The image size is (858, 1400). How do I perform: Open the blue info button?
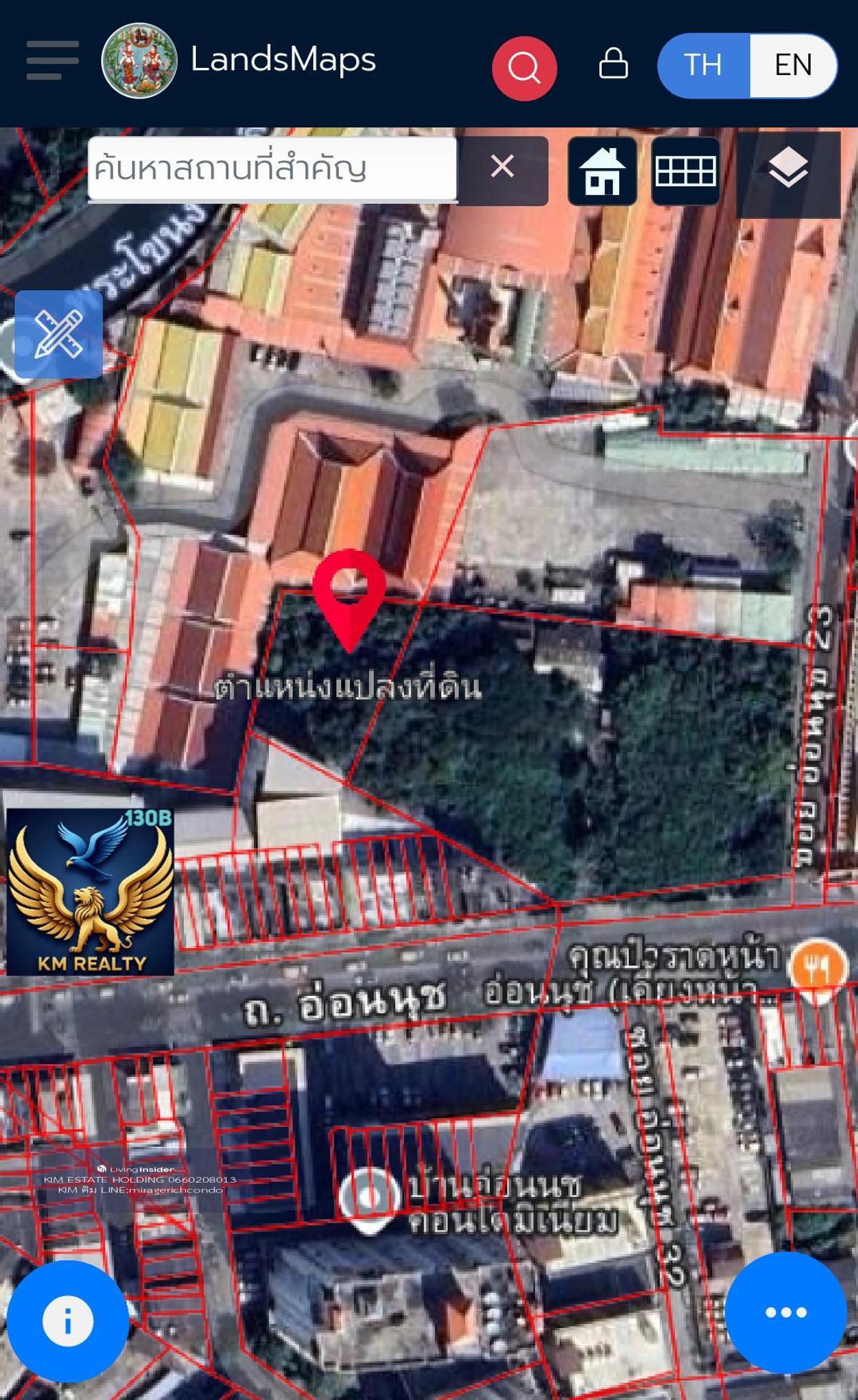[68, 1321]
